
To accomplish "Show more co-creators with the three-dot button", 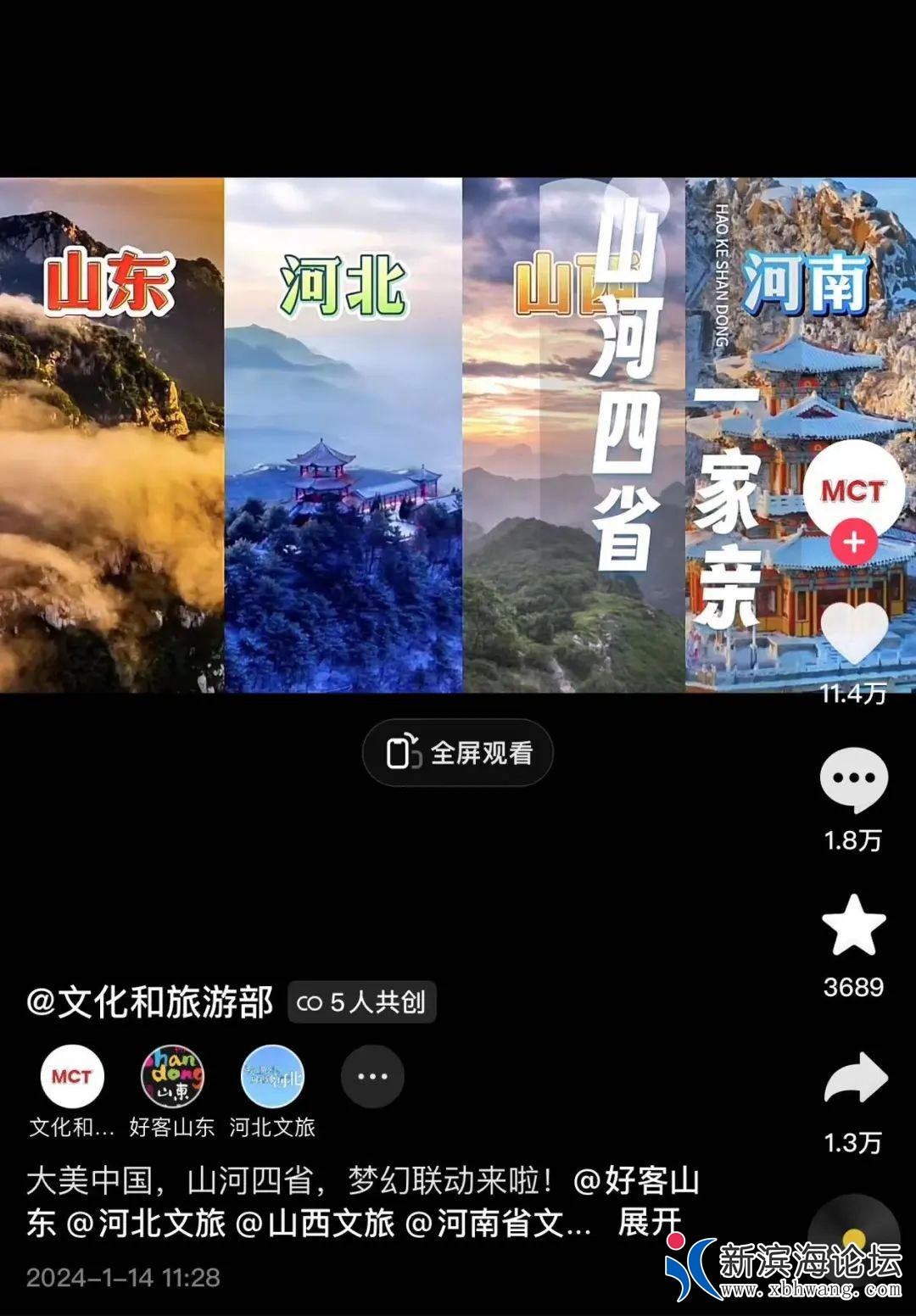I will pos(372,1077).
